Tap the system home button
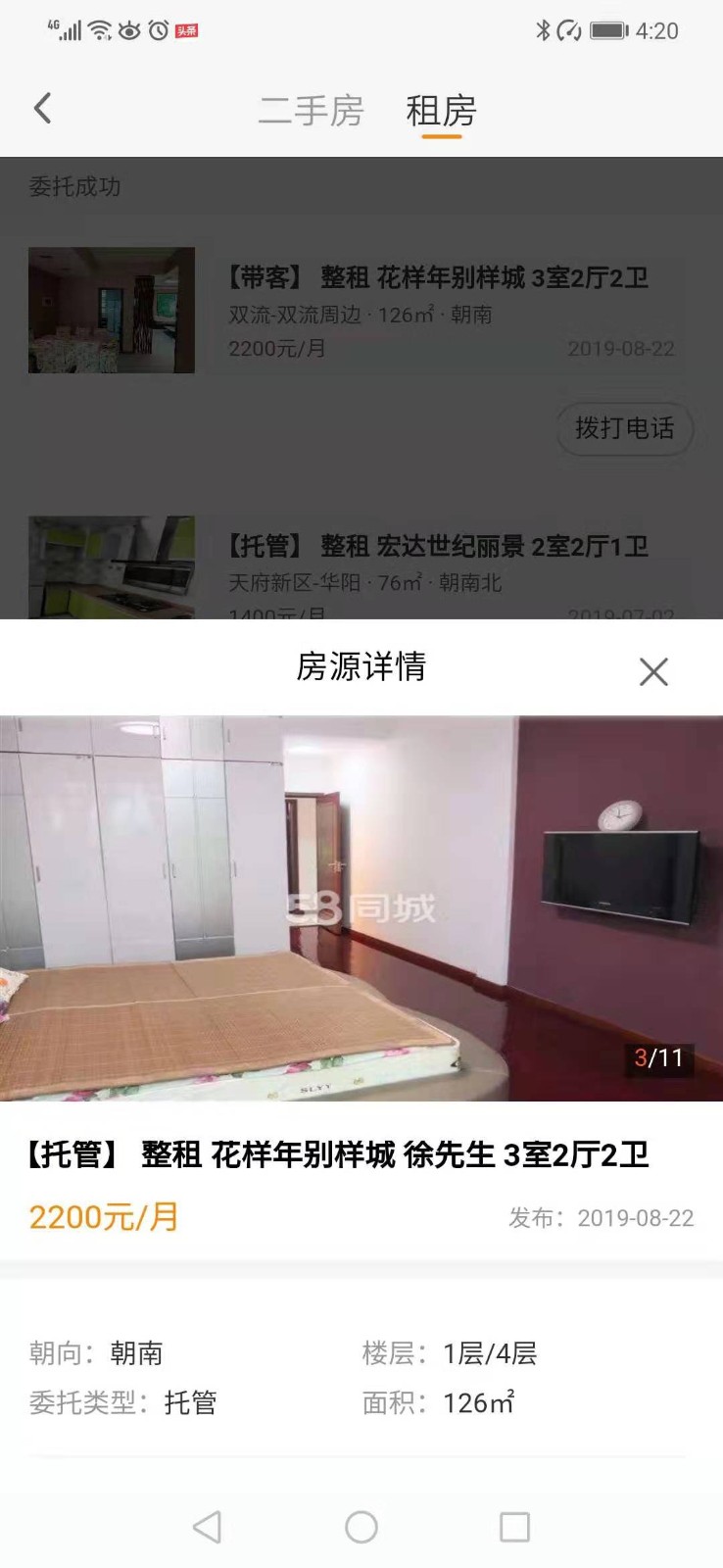The height and width of the screenshot is (1568, 723). pyautogui.click(x=361, y=1526)
